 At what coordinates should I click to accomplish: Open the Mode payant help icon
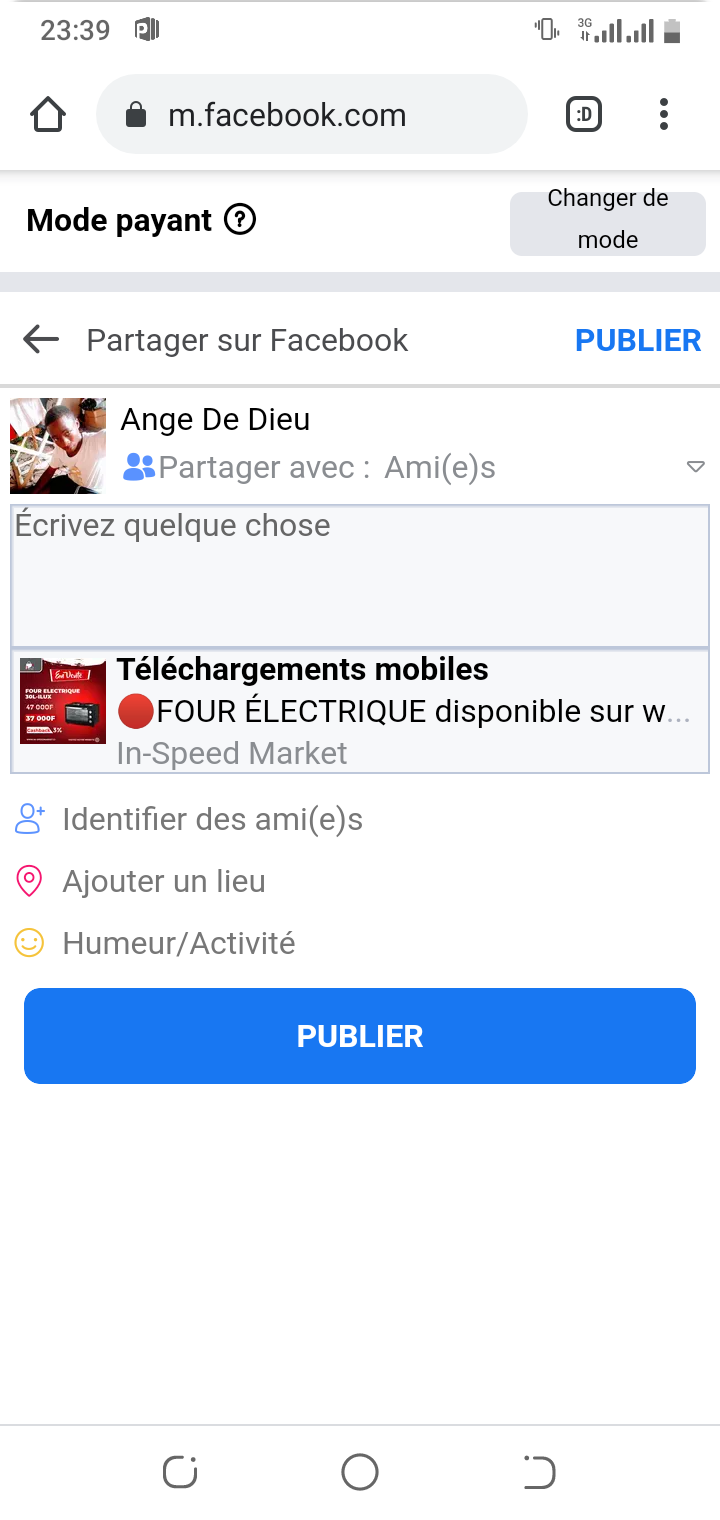pos(240,219)
